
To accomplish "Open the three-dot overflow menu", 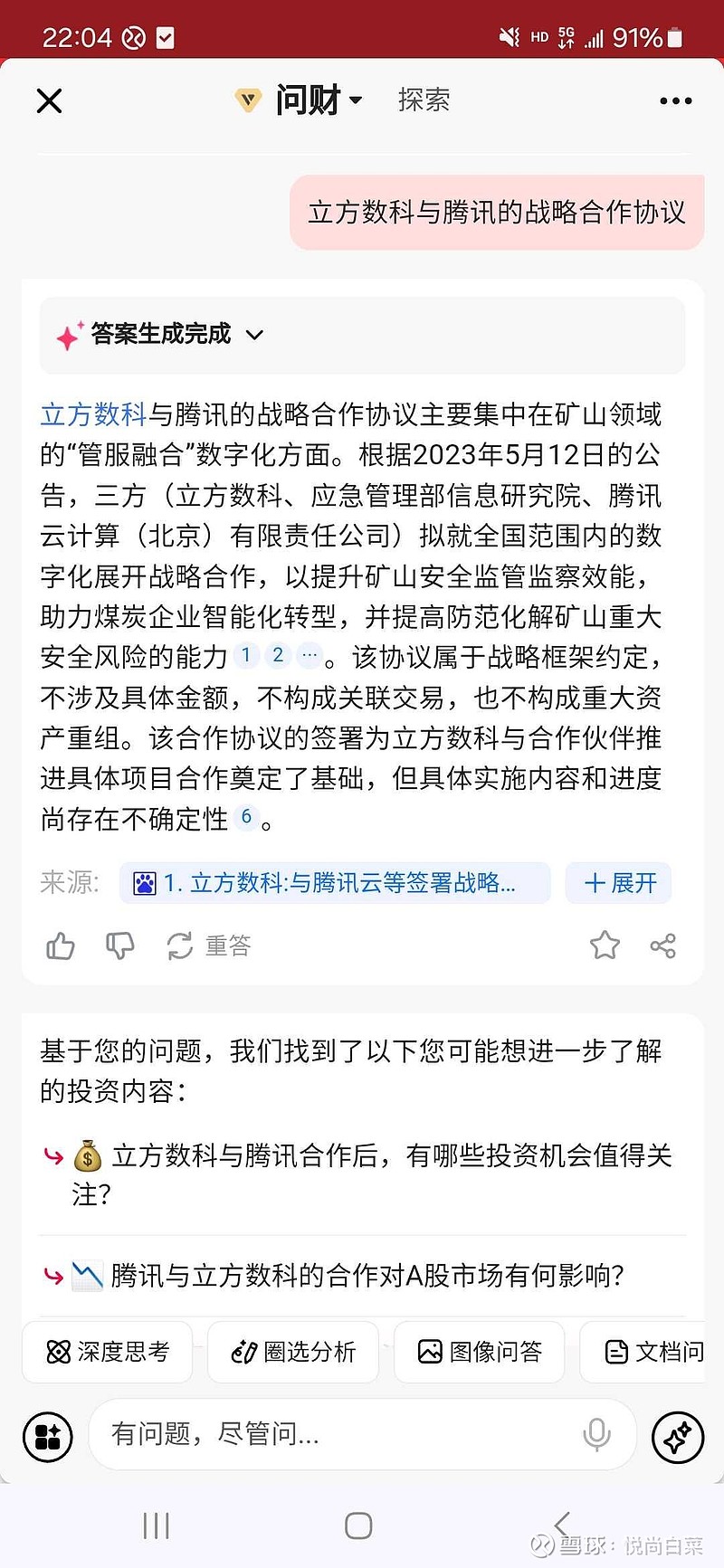I will [x=675, y=101].
